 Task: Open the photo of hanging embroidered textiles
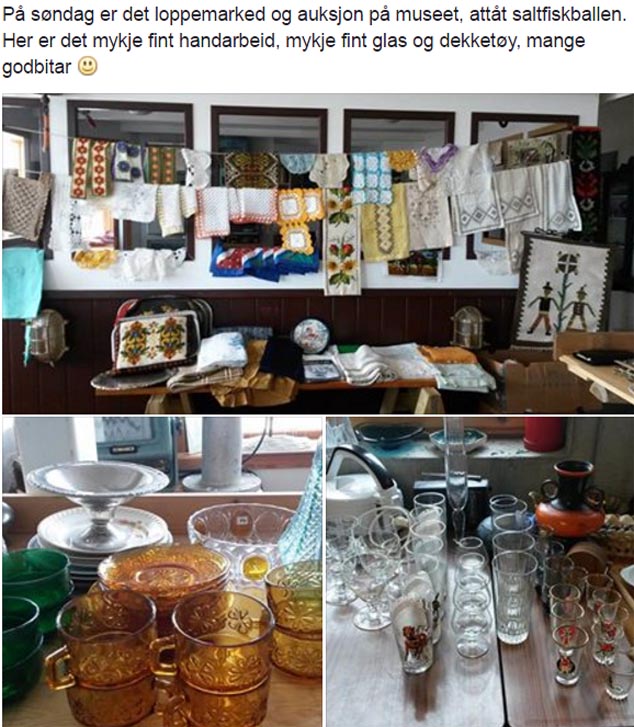pos(317,253)
